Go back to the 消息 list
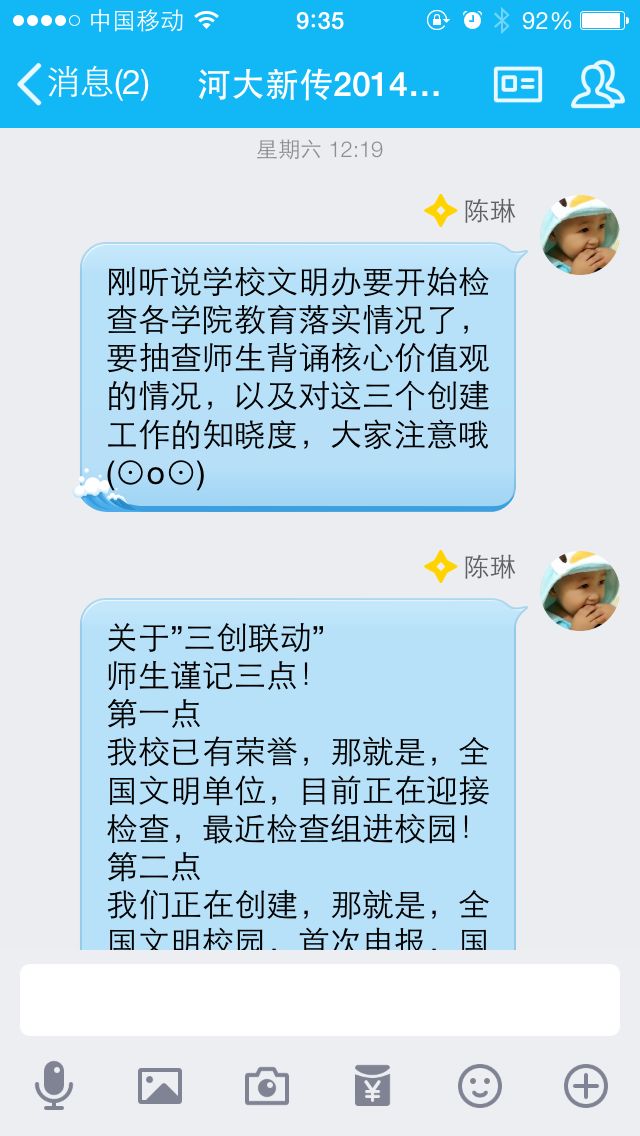Screen dimensions: 640x1136 click(82, 84)
